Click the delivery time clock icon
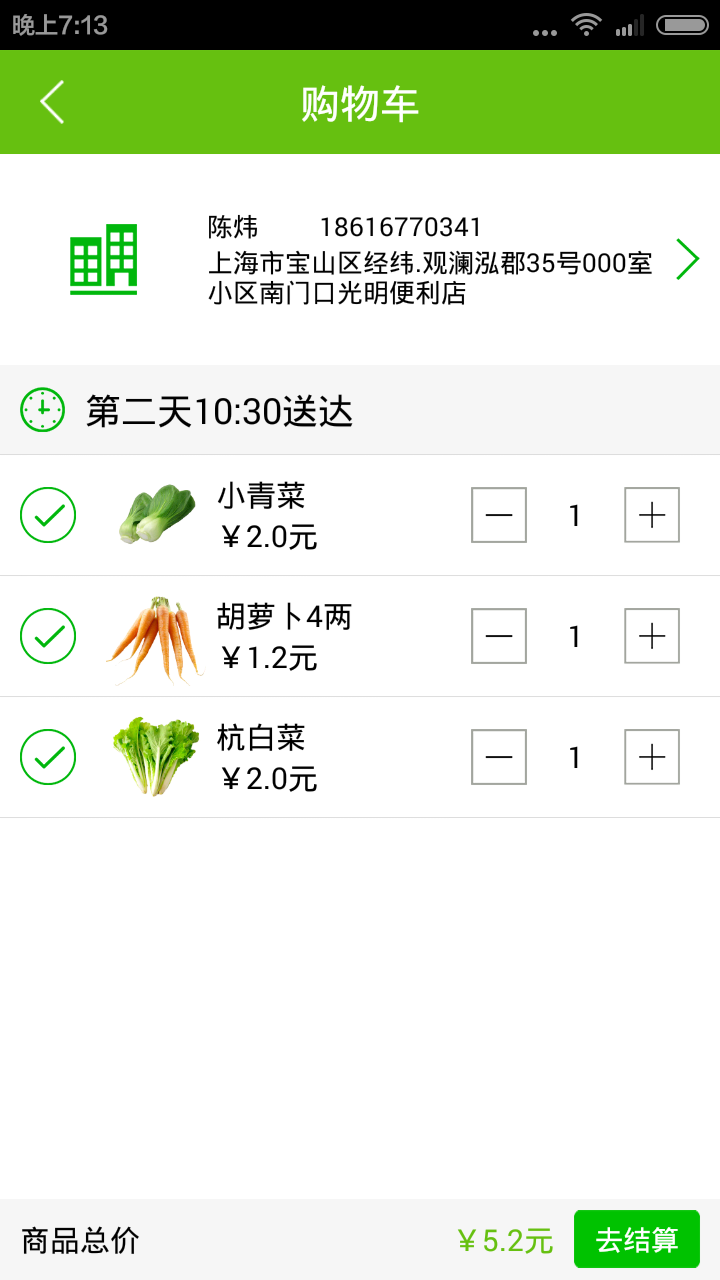The height and width of the screenshot is (1280, 720). click(x=41, y=410)
